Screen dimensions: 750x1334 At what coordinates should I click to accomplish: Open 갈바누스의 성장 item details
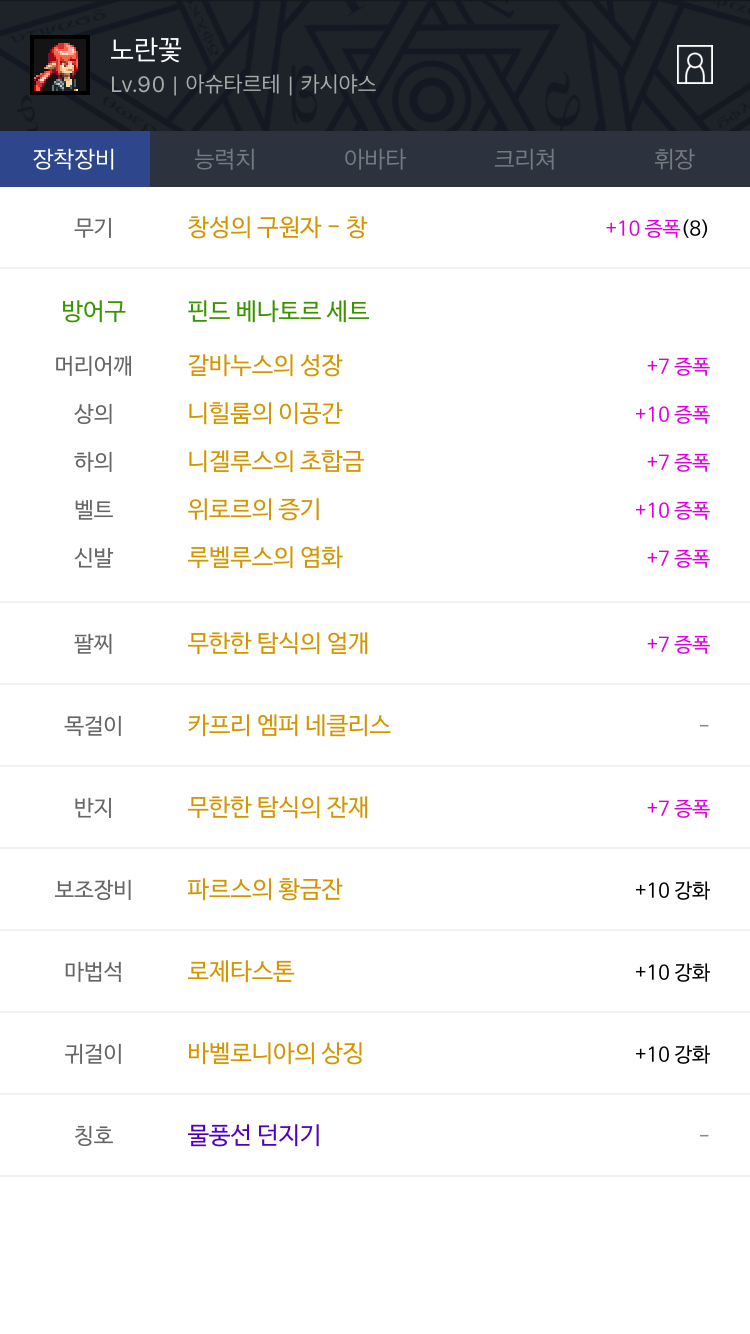coord(265,365)
